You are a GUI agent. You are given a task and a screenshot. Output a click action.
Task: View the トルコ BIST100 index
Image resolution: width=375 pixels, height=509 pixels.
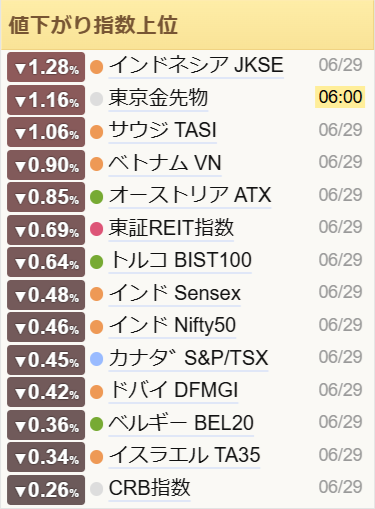180,260
